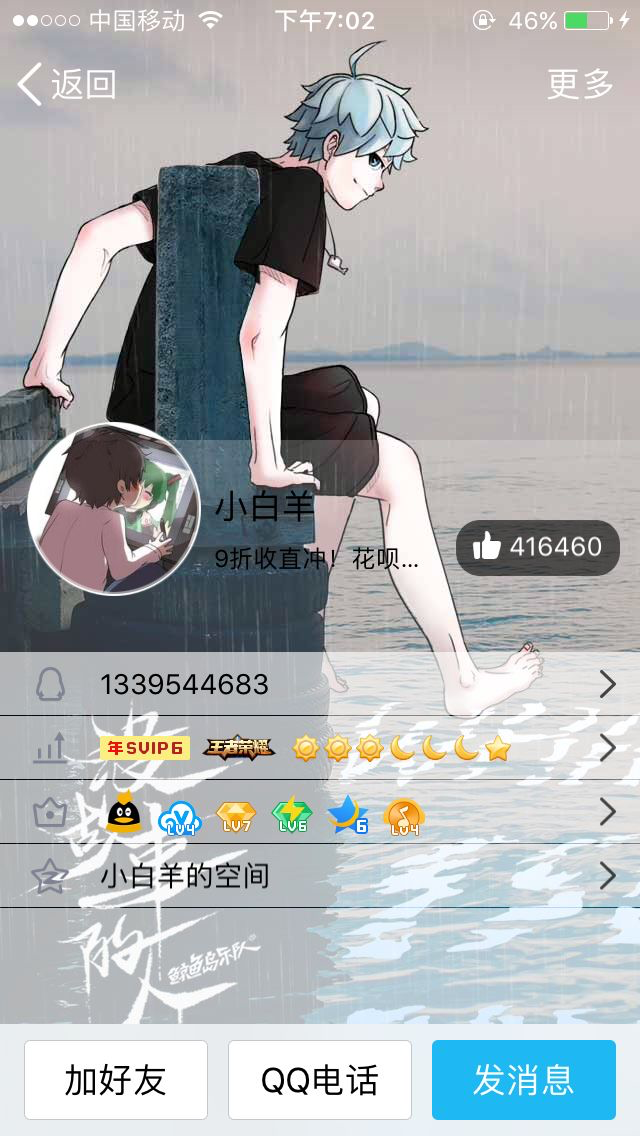The width and height of the screenshot is (640, 1136).
Task: View 小白羊's profile avatar
Action: (x=114, y=509)
